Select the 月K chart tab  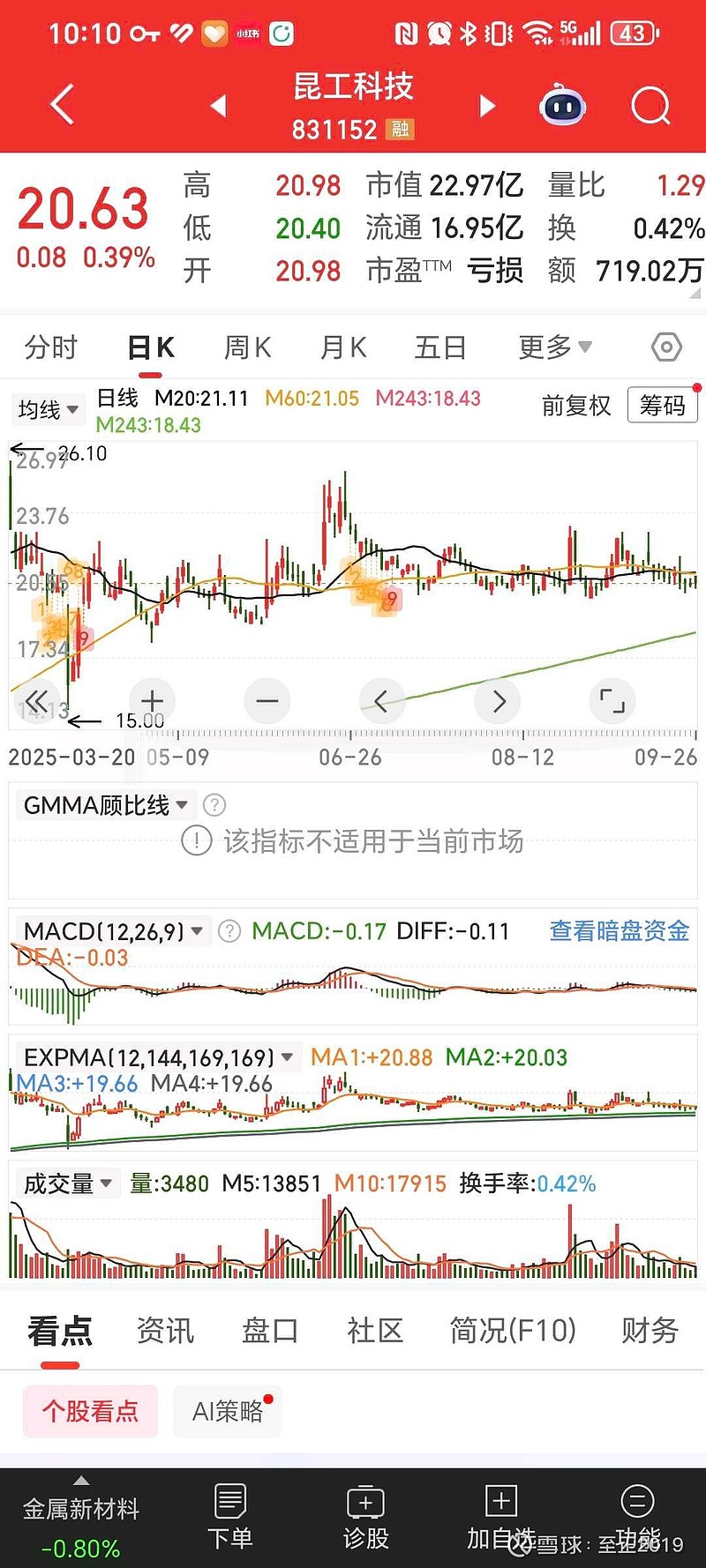(x=343, y=347)
